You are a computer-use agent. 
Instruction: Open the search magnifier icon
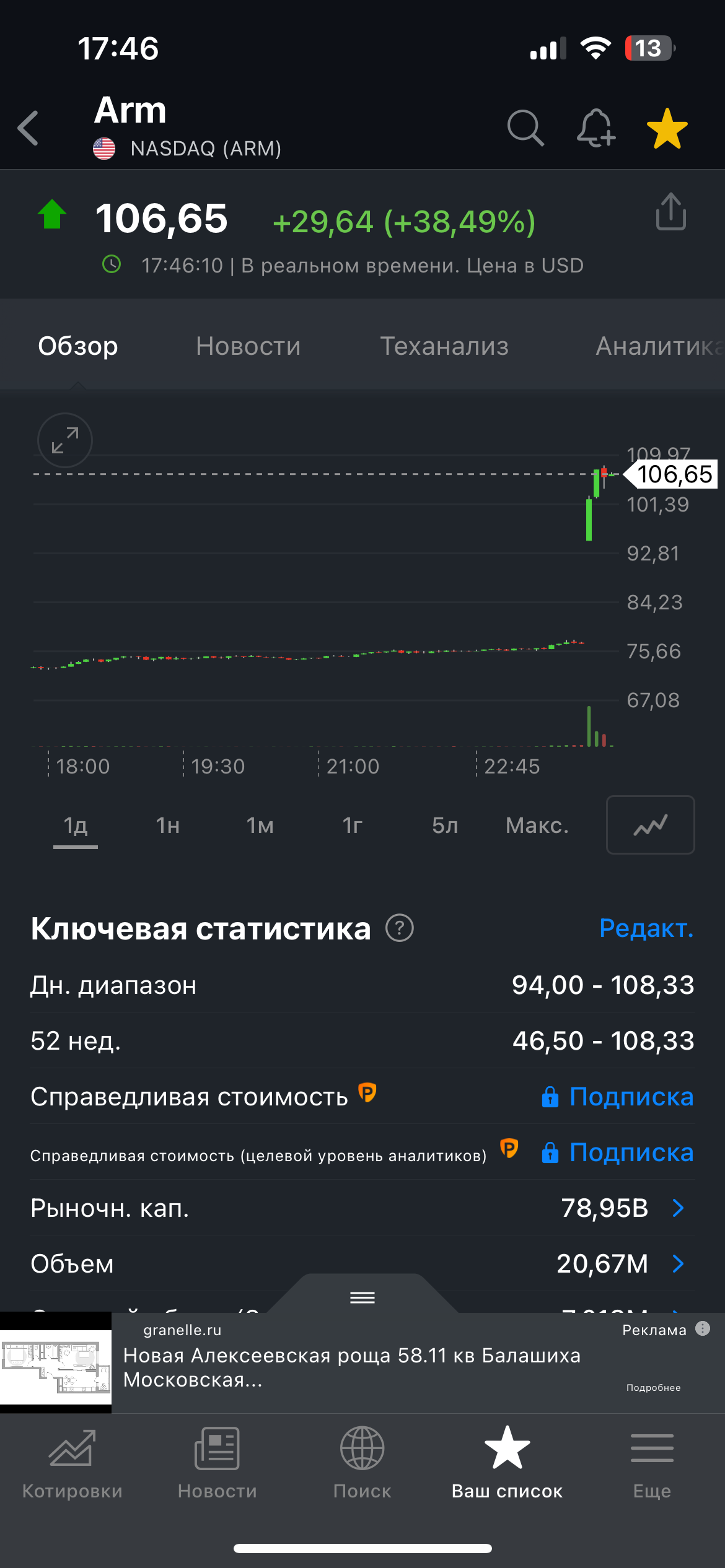[x=525, y=128]
